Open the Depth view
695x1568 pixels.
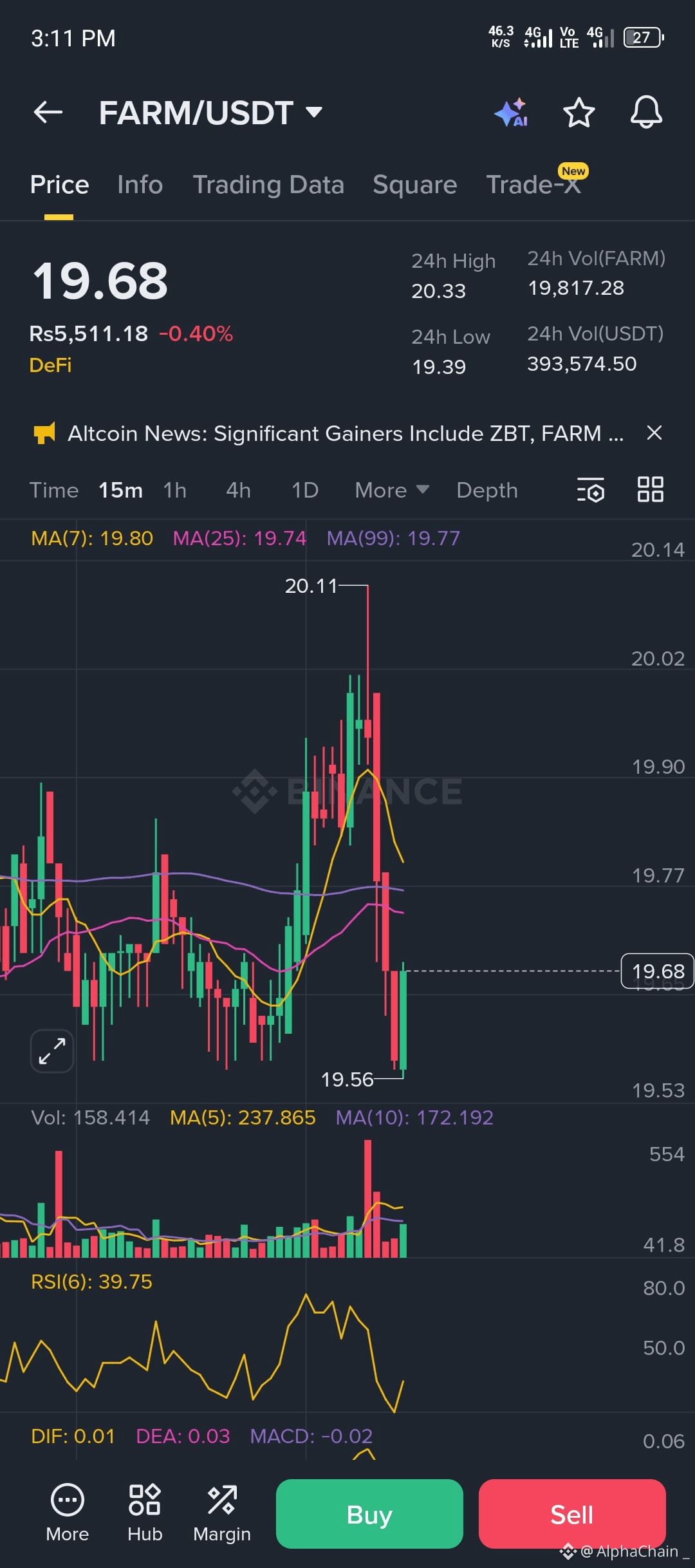coord(486,490)
